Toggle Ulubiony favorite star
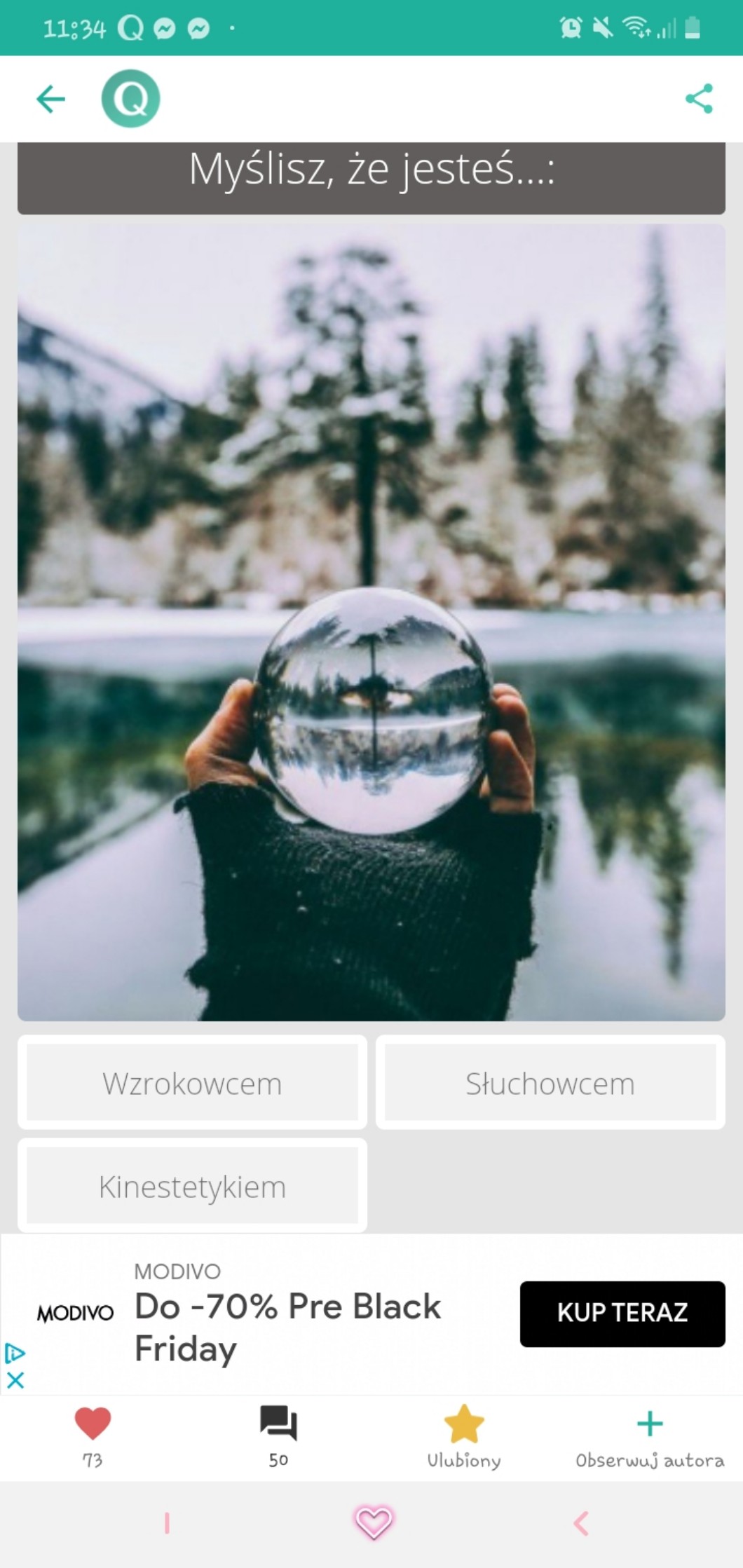 (464, 1425)
